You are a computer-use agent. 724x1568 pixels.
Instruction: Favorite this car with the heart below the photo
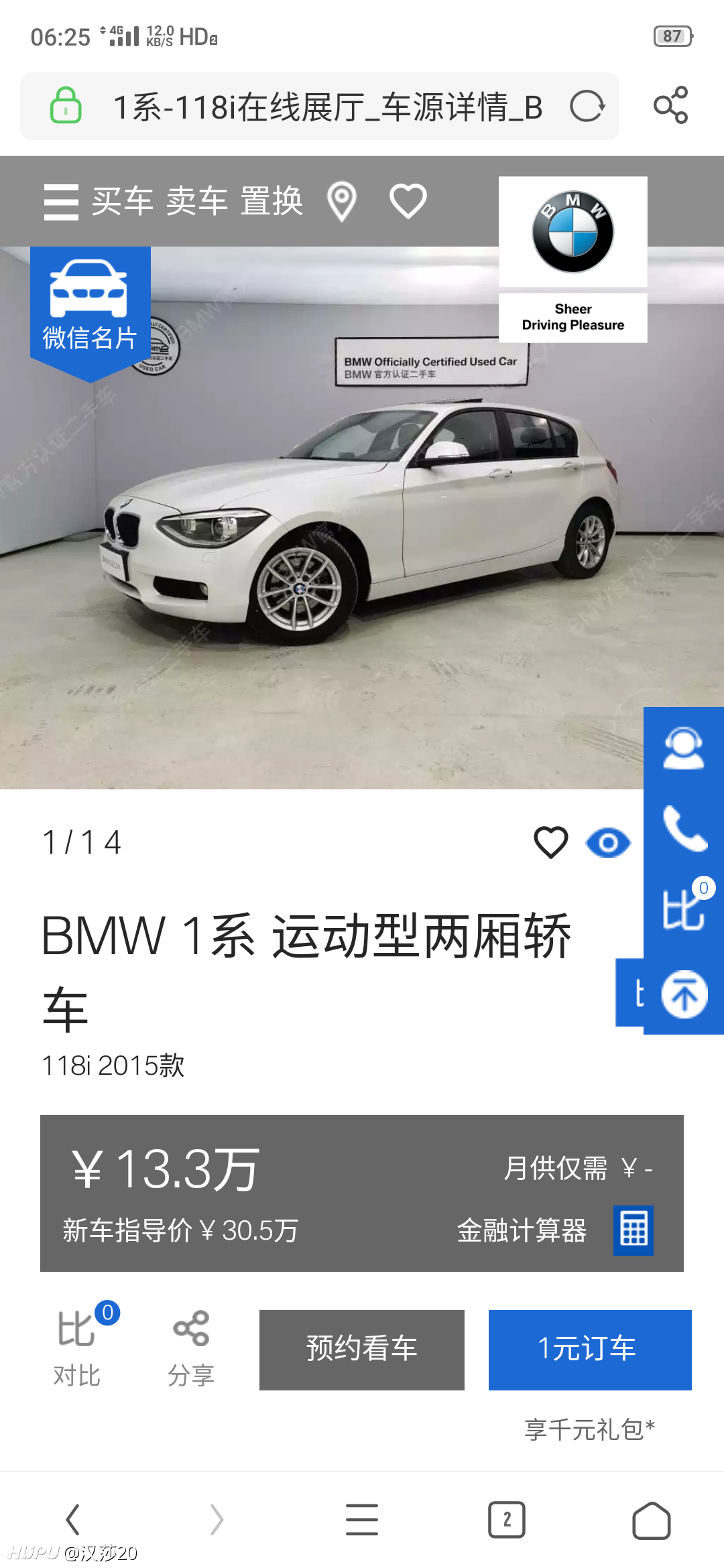[x=551, y=842]
